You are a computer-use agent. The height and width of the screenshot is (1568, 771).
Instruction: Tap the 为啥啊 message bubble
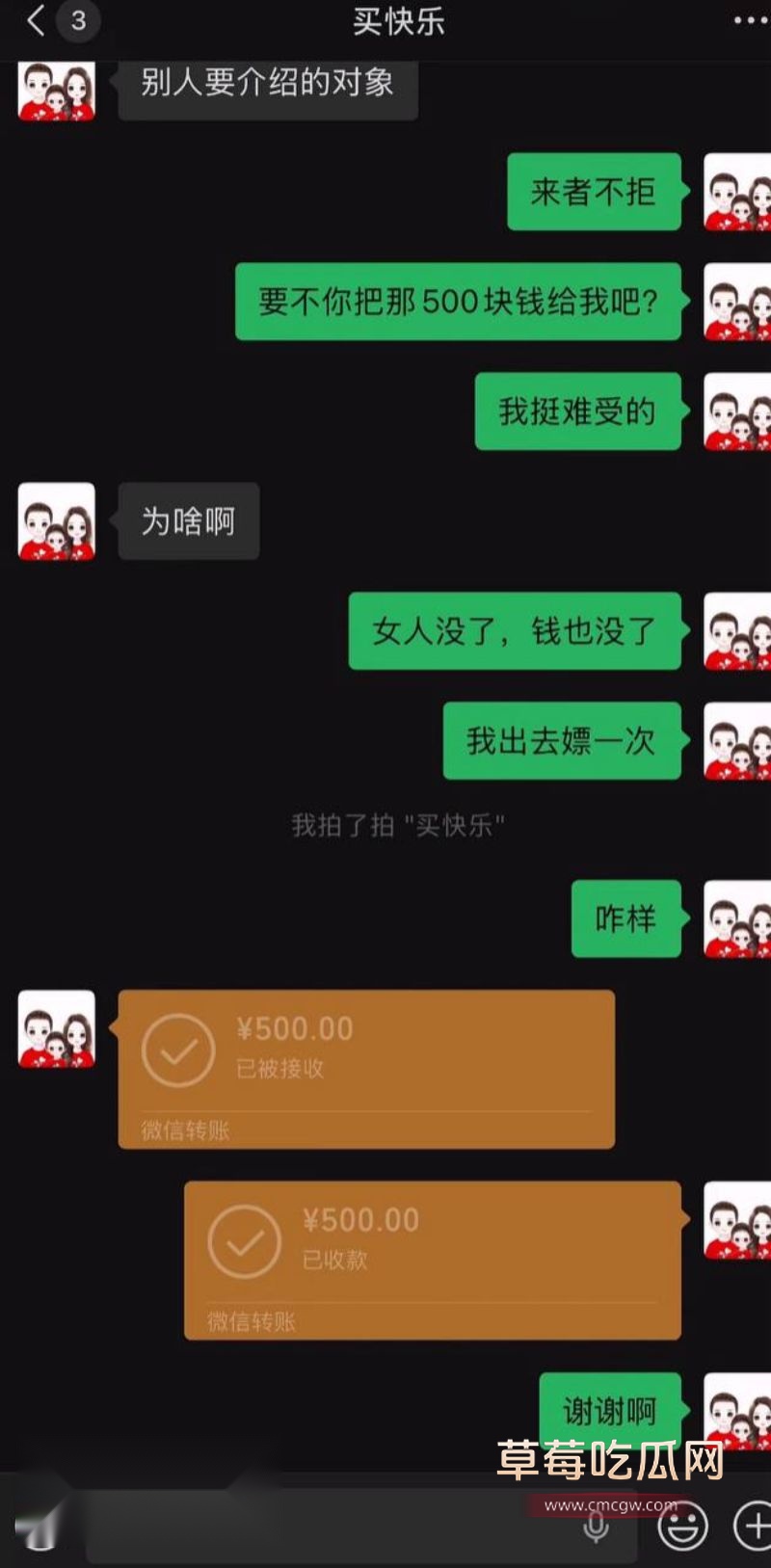click(187, 520)
